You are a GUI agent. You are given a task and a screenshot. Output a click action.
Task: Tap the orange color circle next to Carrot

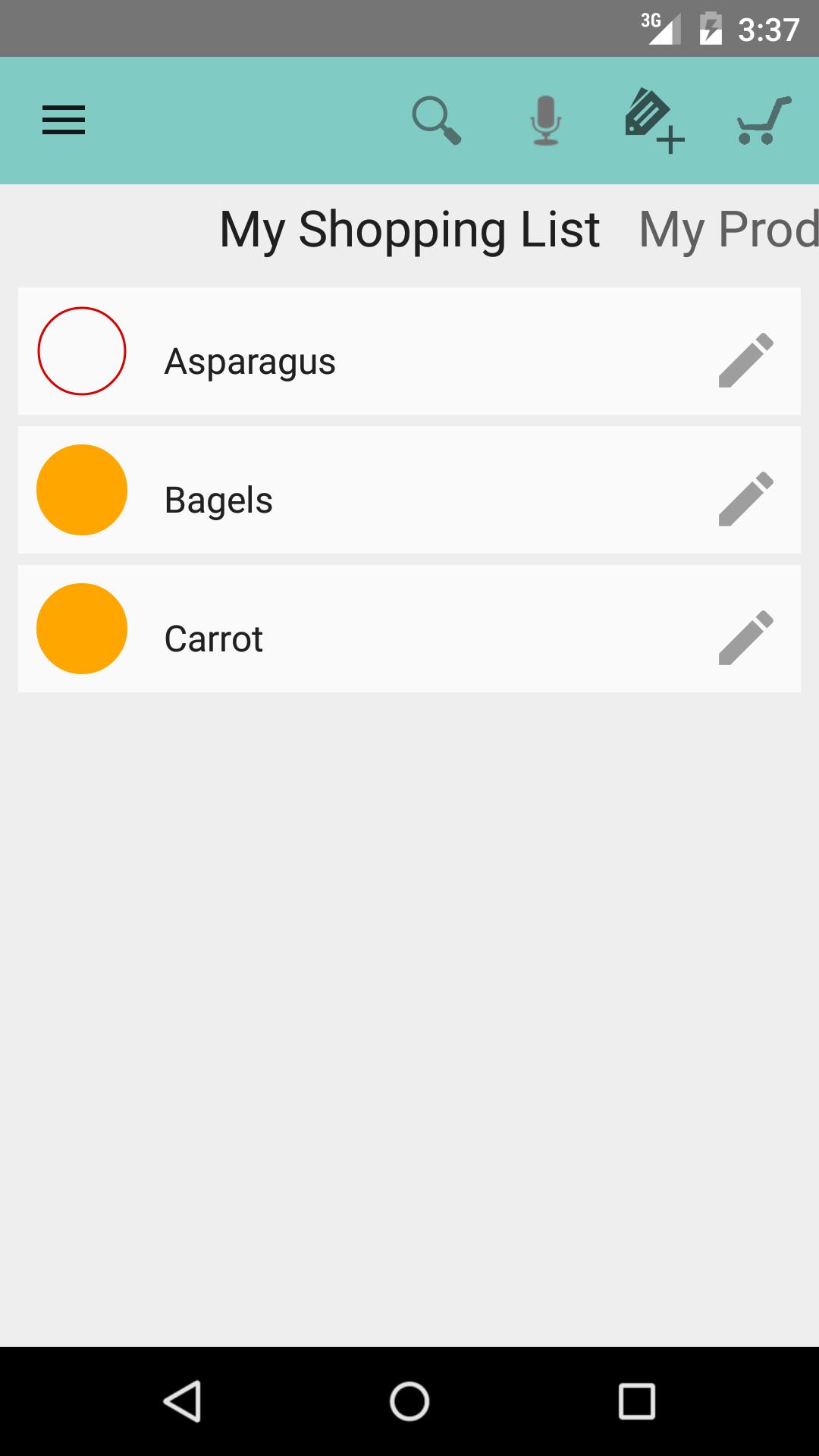click(81, 629)
